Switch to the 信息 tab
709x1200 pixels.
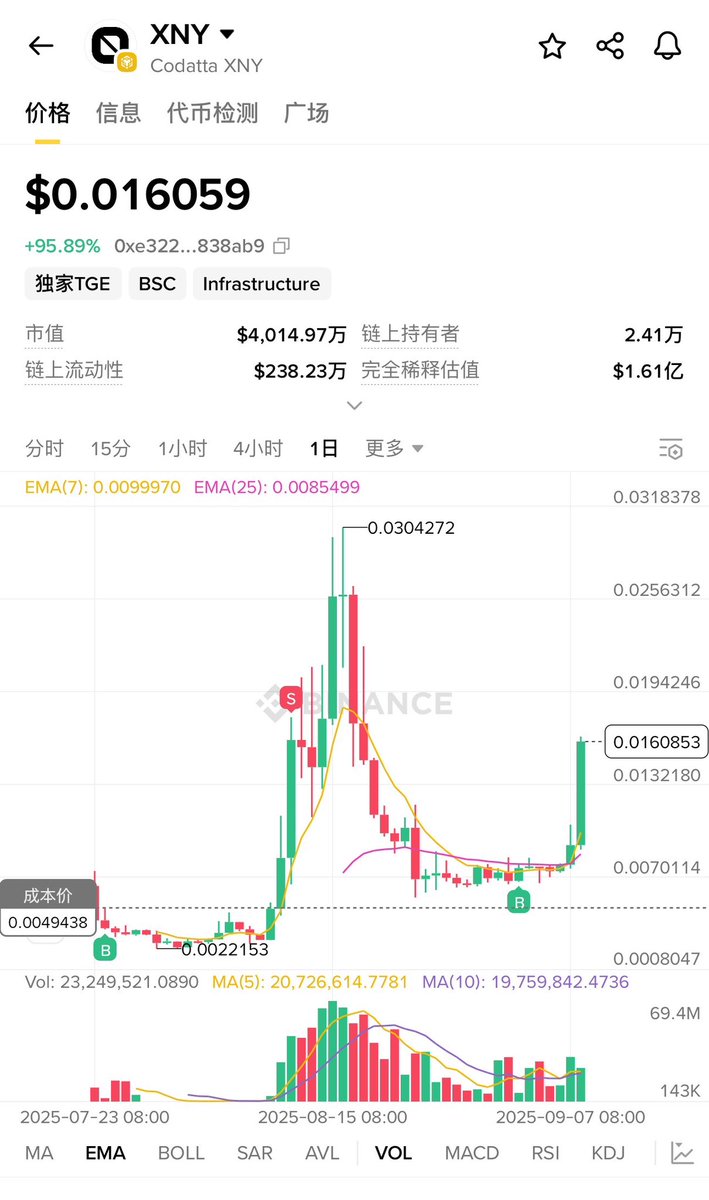[118, 113]
